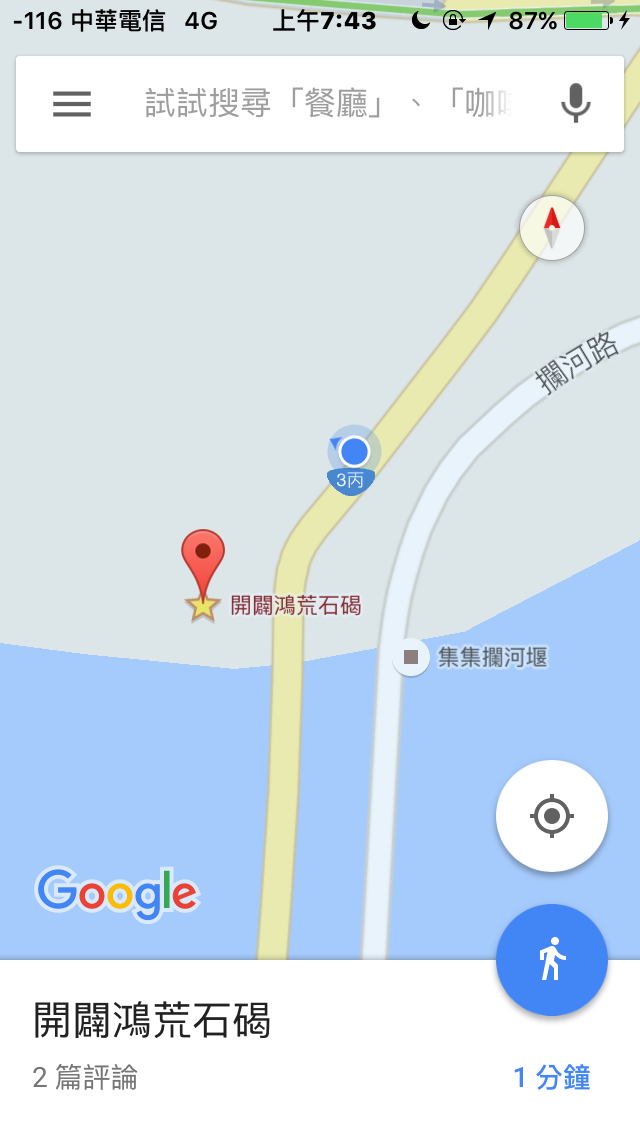Select the 集集攔河堰 map marker

(x=411, y=657)
